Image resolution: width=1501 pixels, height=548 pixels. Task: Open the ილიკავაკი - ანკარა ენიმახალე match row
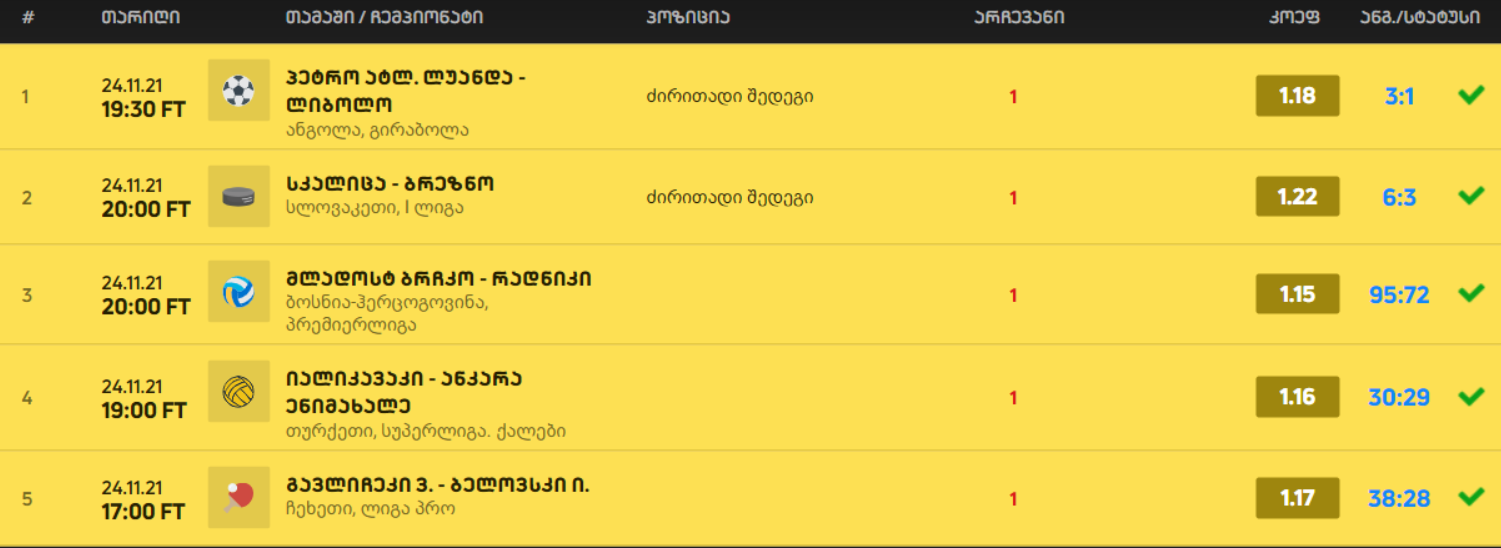tap(404, 392)
